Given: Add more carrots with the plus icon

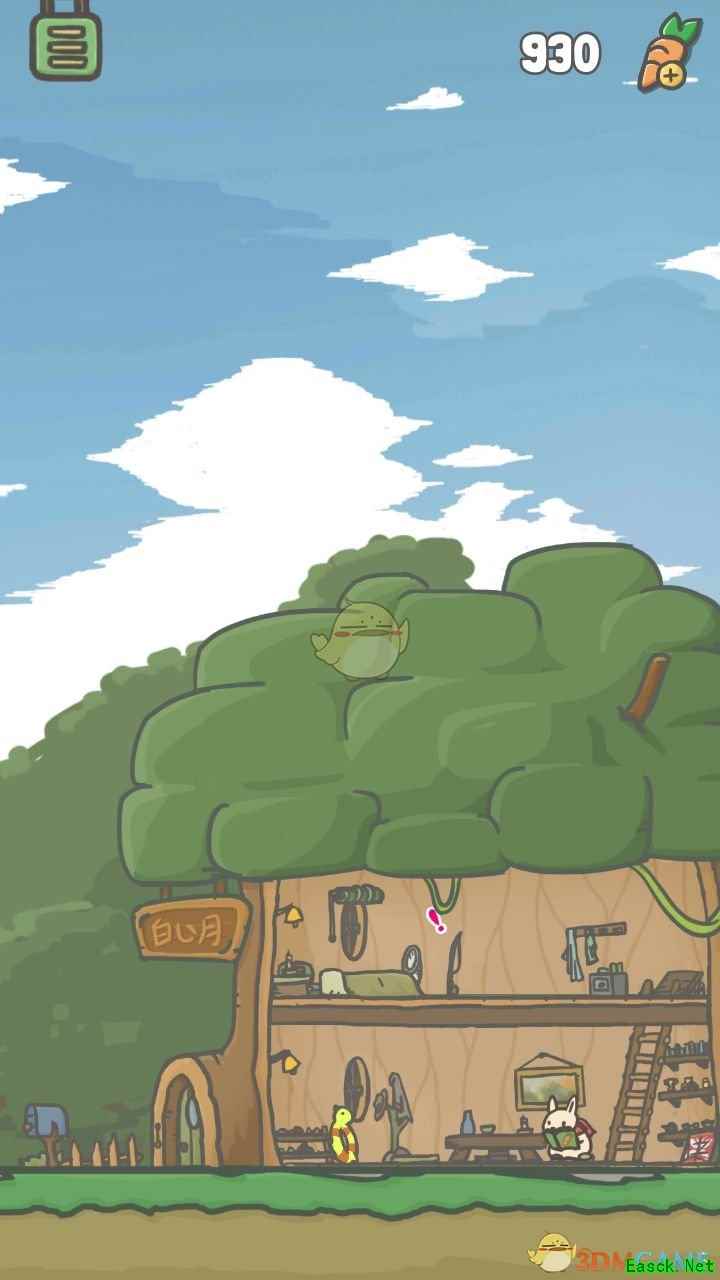Looking at the screenshot, I should [x=672, y=73].
